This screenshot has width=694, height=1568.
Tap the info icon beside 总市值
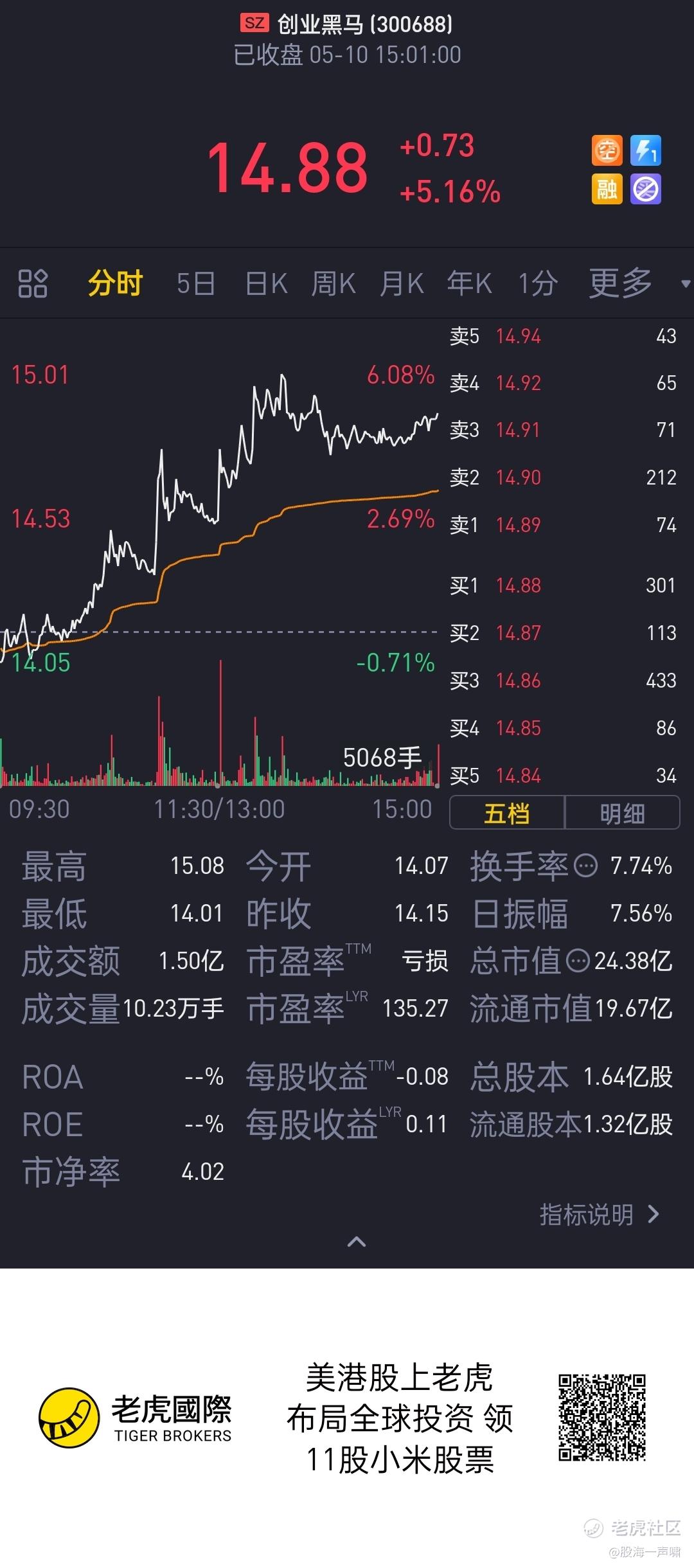(x=578, y=961)
